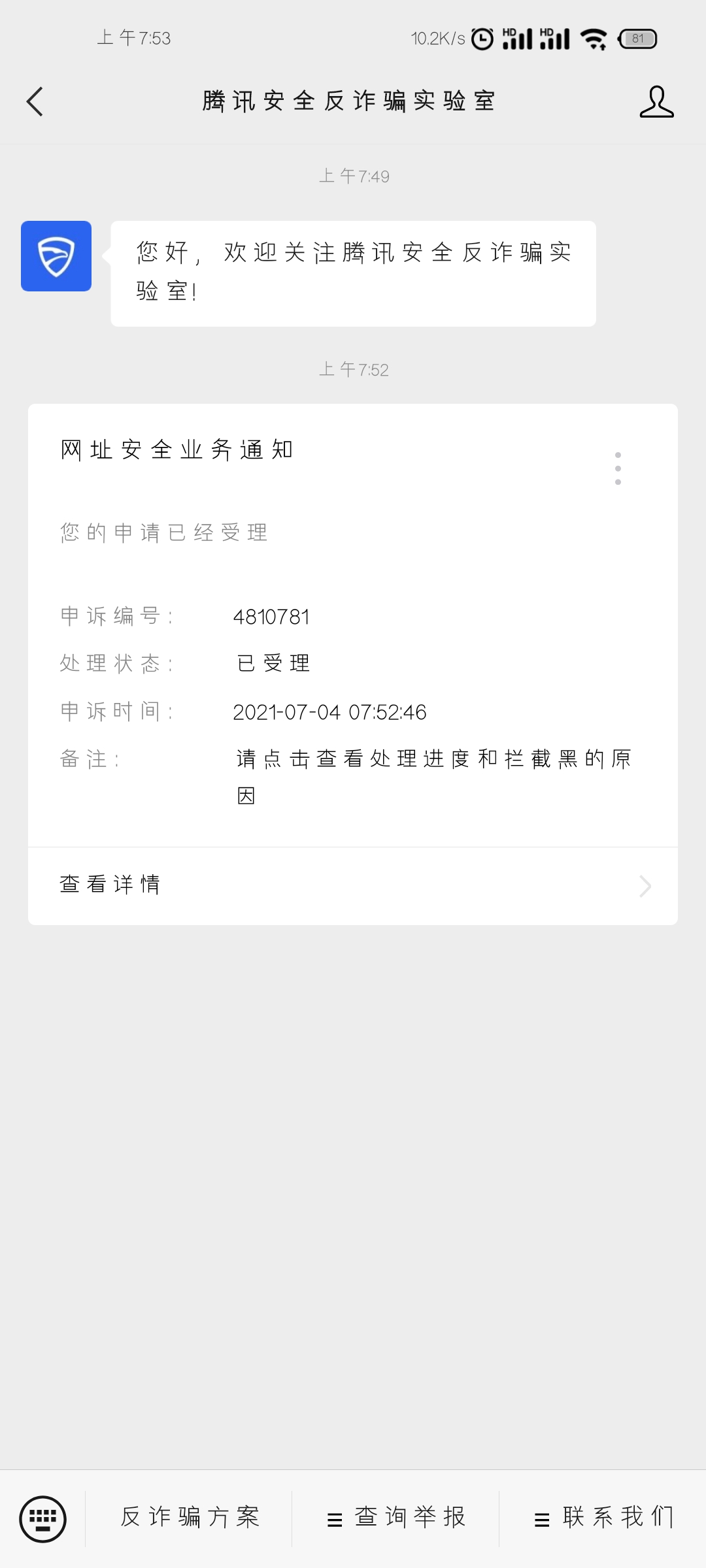This screenshot has width=706, height=1568.
Task: Click 查看详情 to view complaint details
Action: tap(110, 885)
